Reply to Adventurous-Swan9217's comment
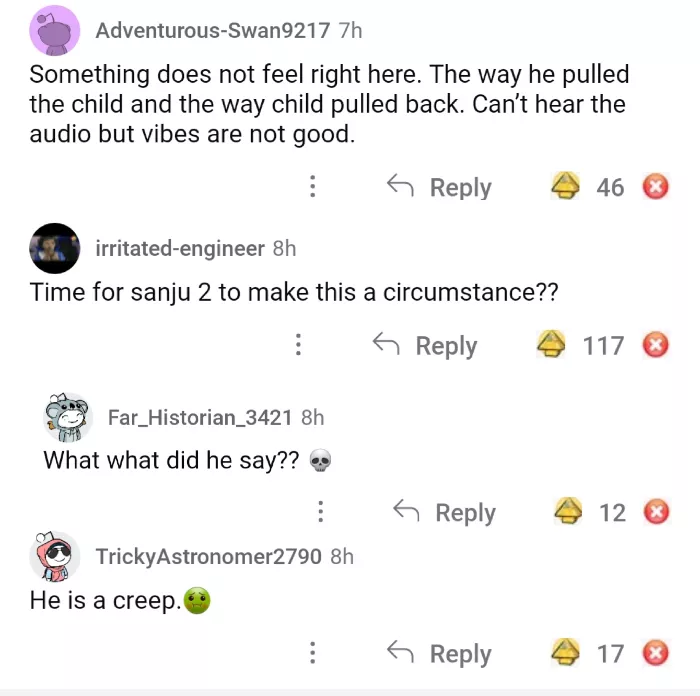Image resolution: width=700 pixels, height=696 pixels. (x=439, y=187)
